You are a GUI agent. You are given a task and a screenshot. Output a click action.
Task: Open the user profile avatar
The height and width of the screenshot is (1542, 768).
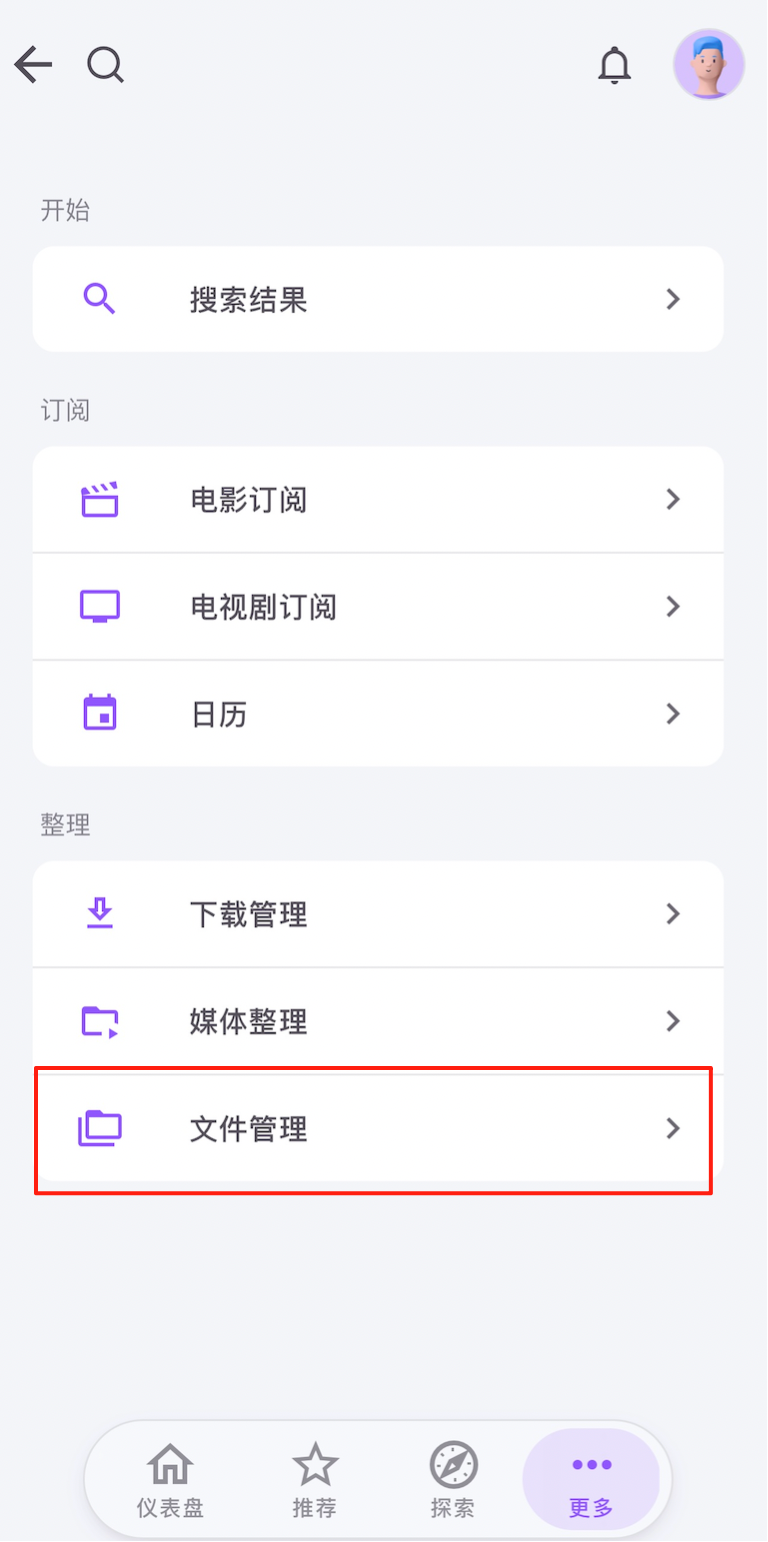[x=708, y=65]
